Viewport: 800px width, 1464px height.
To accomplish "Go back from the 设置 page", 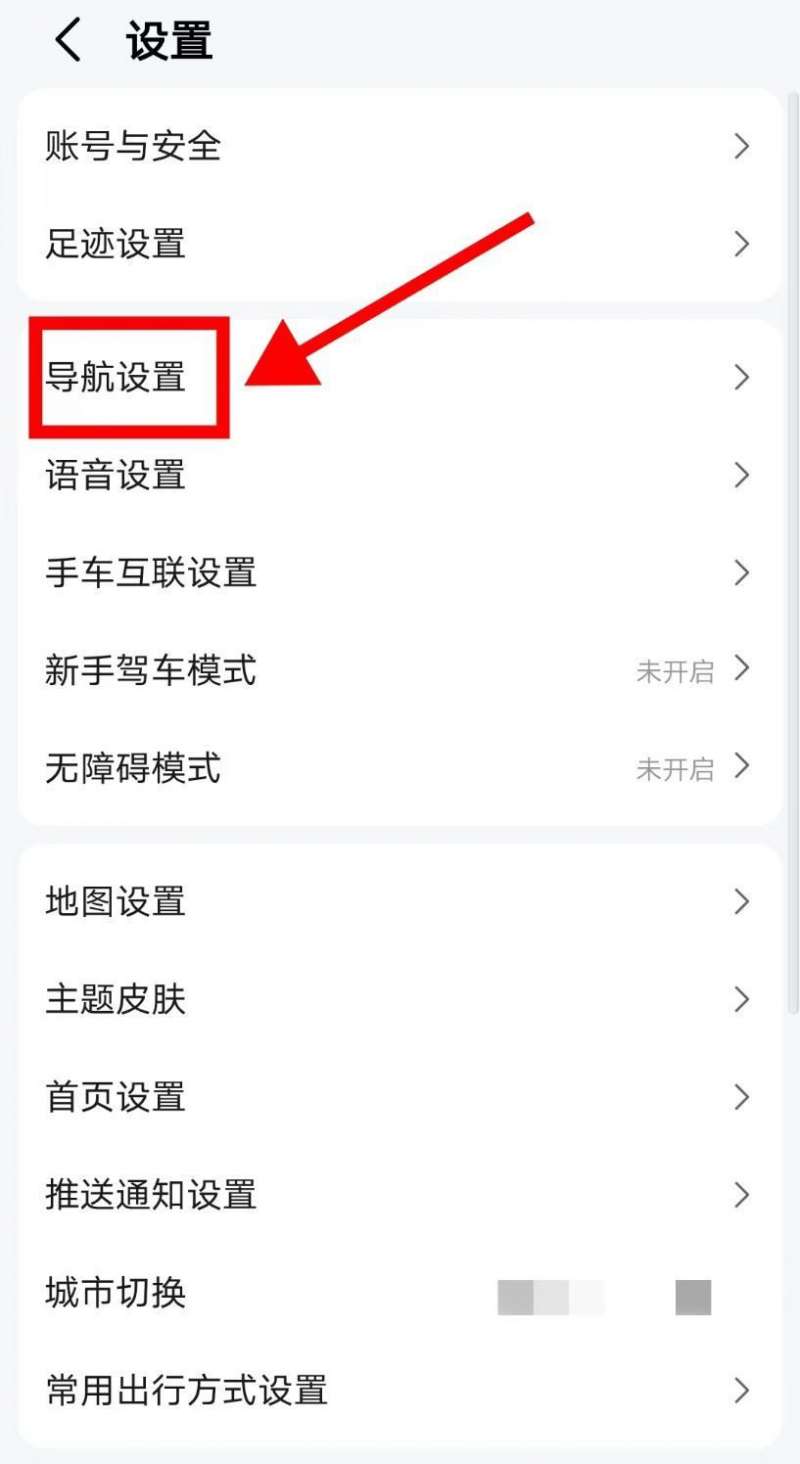I will pyautogui.click(x=68, y=43).
